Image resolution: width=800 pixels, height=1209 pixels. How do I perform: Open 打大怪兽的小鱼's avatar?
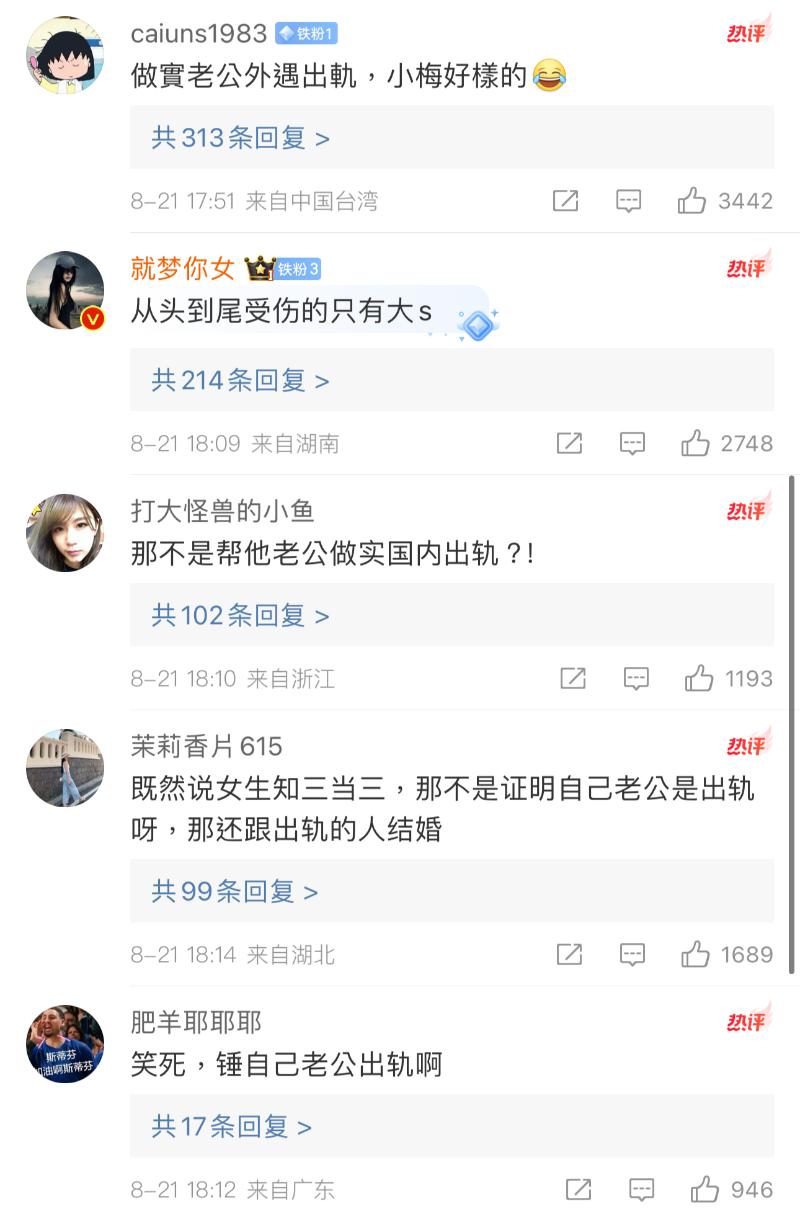tap(65, 533)
